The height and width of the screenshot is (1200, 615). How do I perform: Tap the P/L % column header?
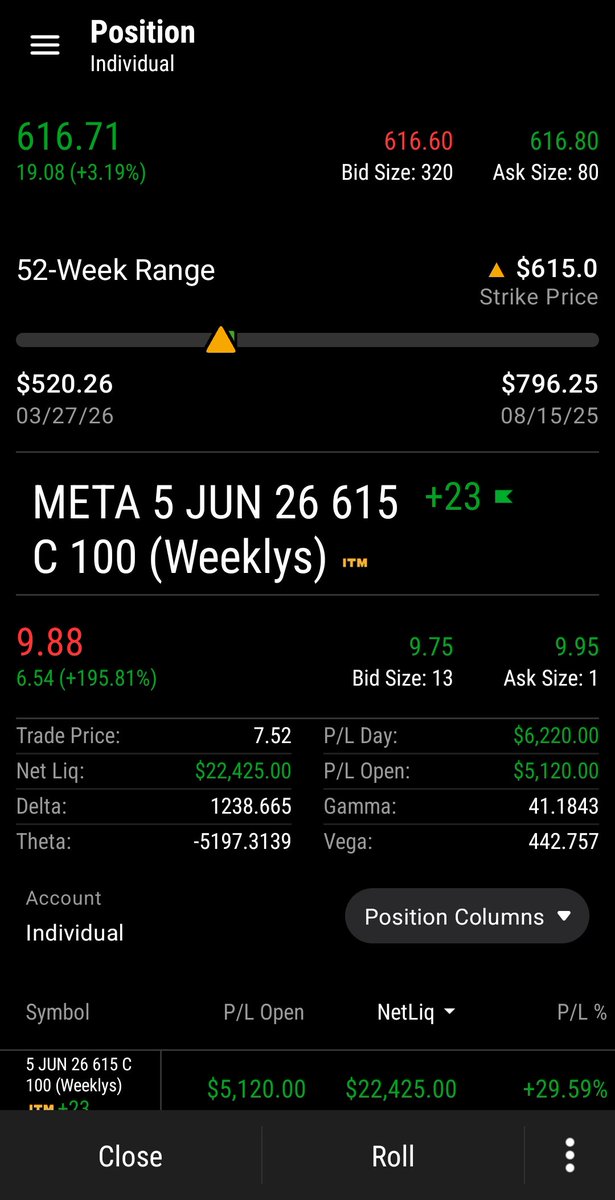[x=582, y=1012]
